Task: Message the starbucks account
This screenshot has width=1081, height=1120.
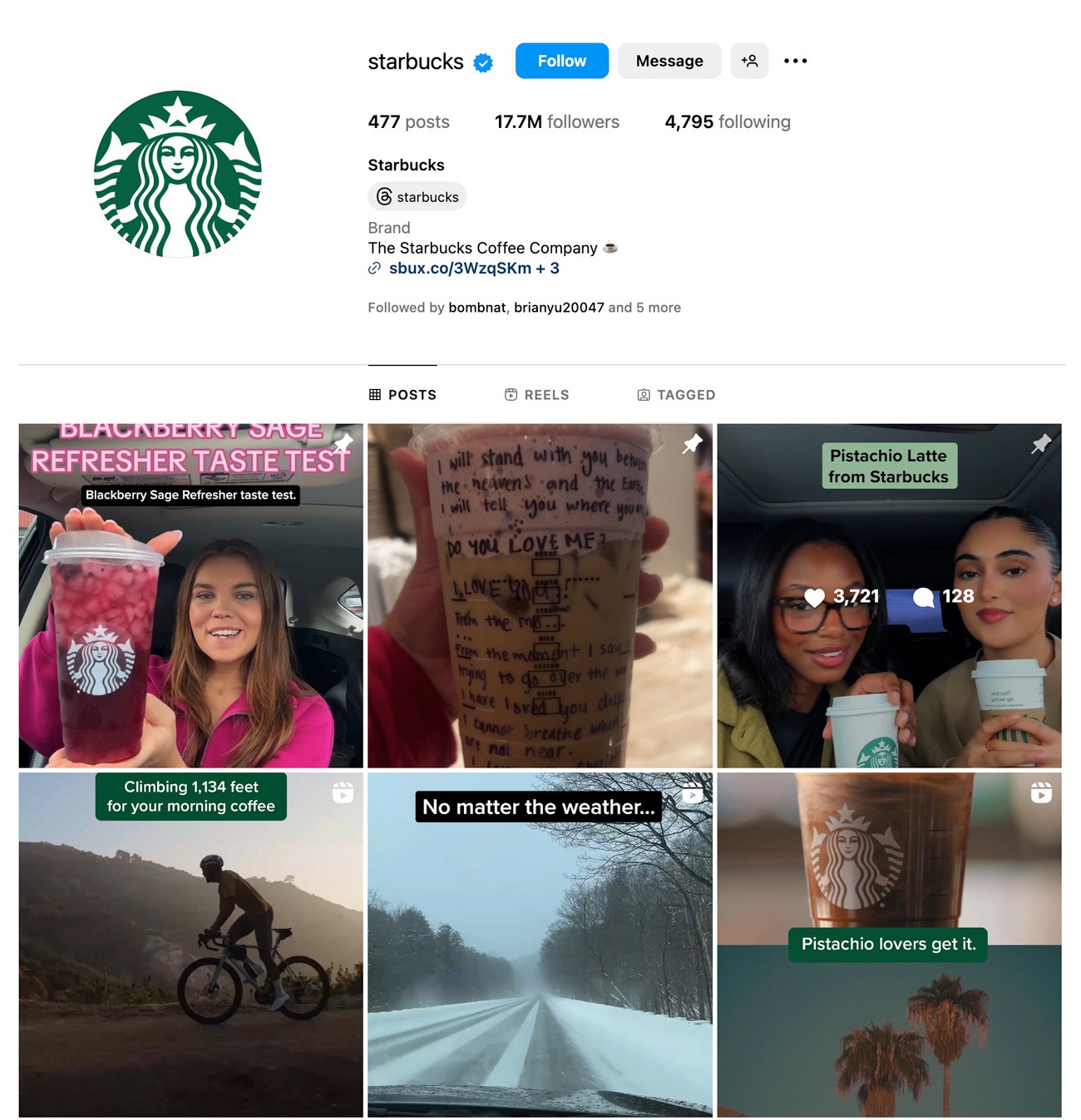Action: point(669,61)
